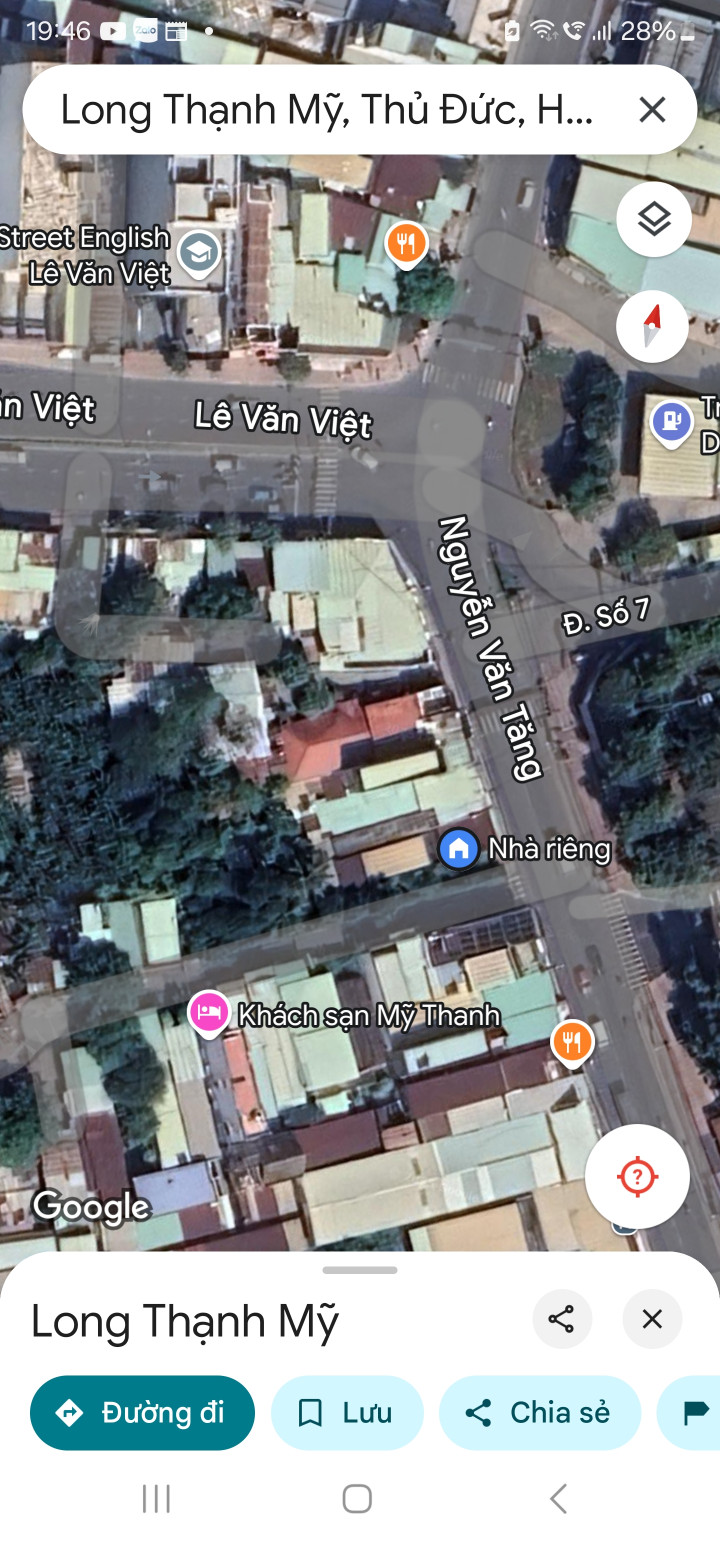Image resolution: width=720 pixels, height=1544 pixels.
Task: Select the Nhà riêng home marker
Action: tap(459, 850)
